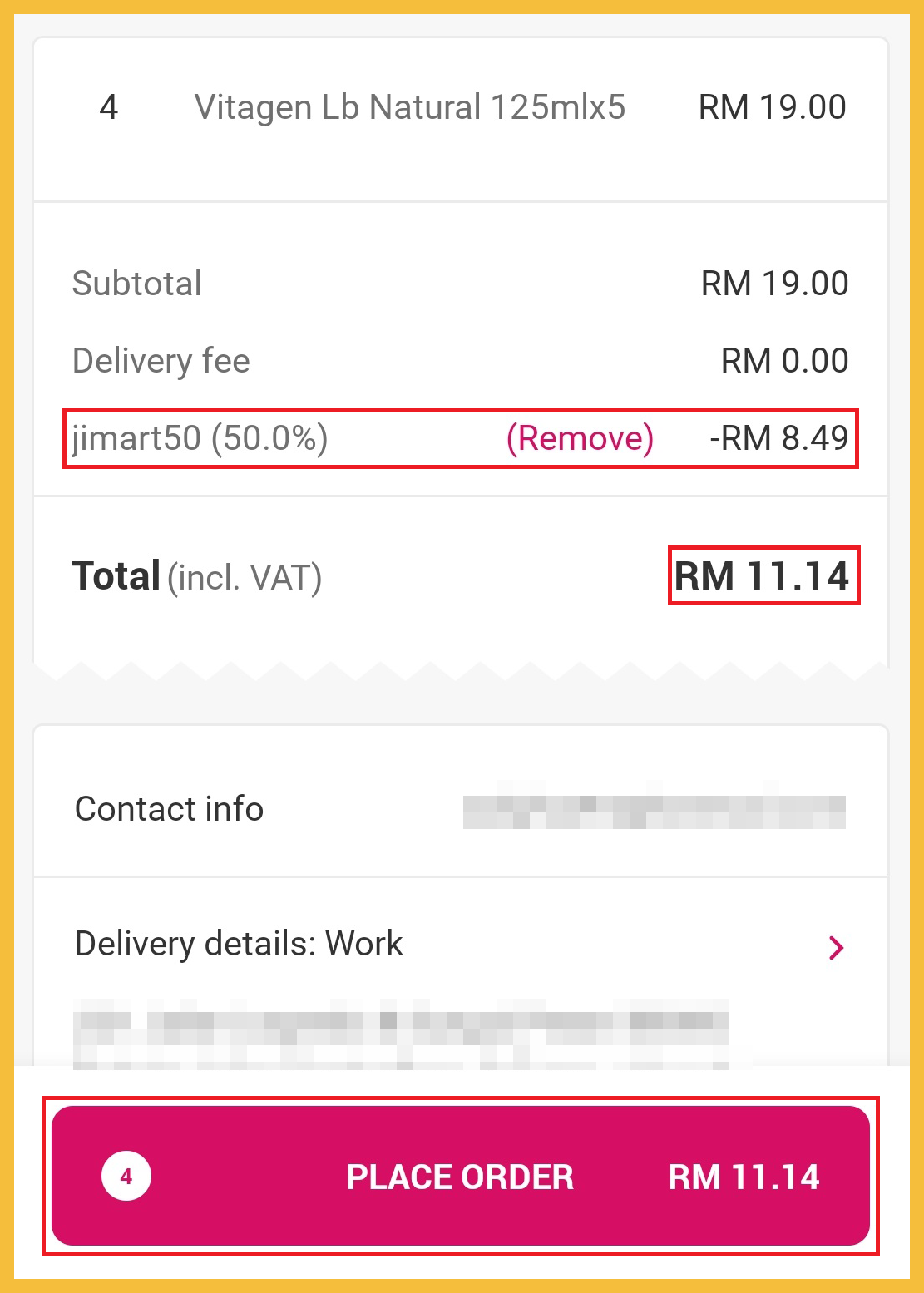Tap the PLACE ORDER button
The image size is (924, 1293).
pos(460,1176)
